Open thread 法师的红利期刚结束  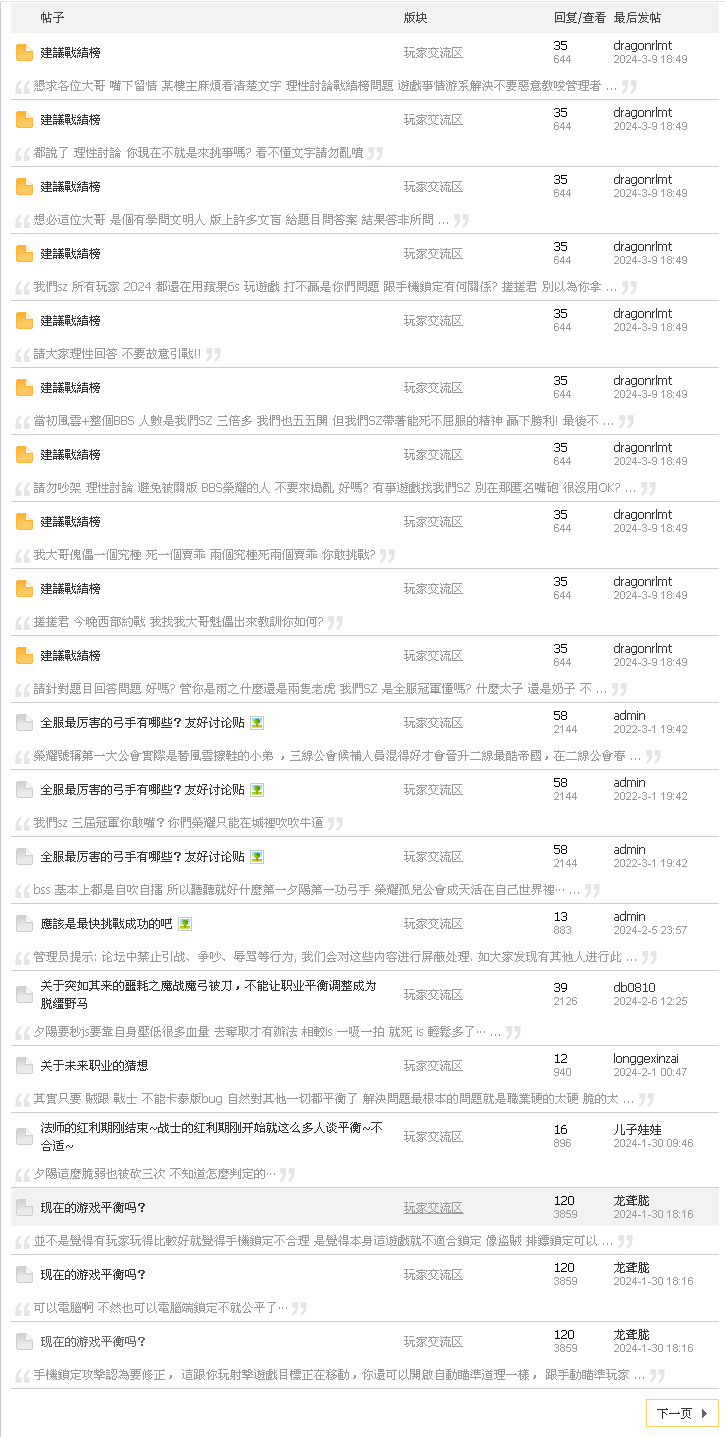pos(211,1136)
